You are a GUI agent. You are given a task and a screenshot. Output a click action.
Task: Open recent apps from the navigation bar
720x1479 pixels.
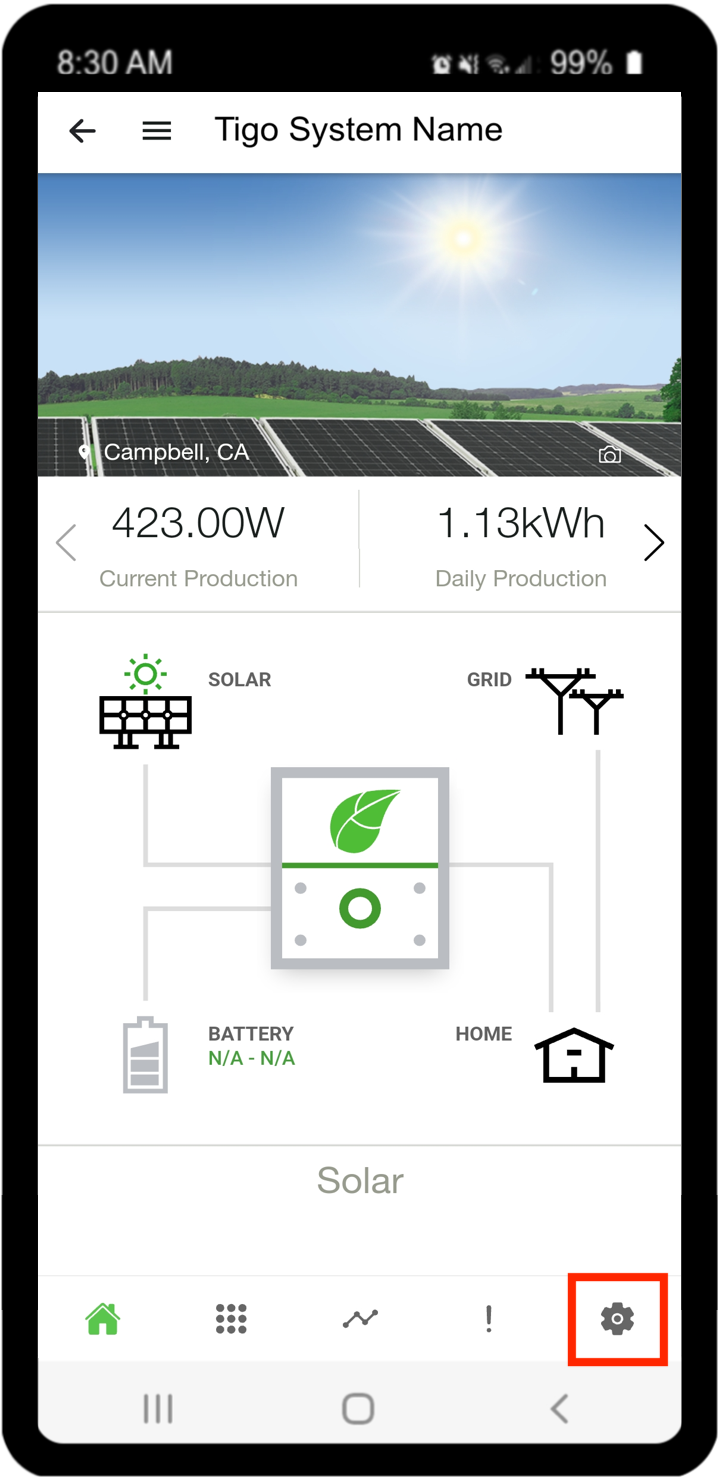[158, 1408]
